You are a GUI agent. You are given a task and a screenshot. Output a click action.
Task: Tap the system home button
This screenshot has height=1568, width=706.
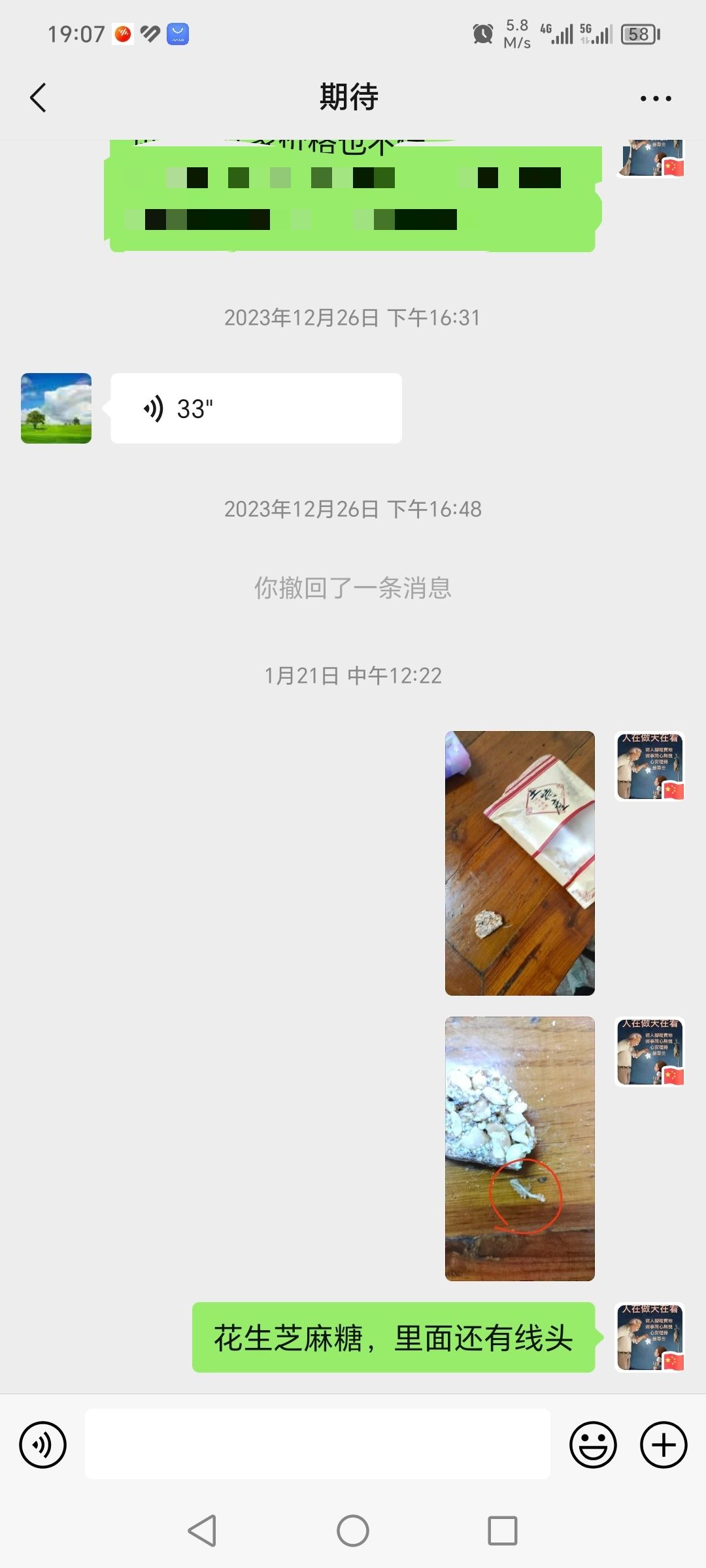click(x=353, y=1530)
